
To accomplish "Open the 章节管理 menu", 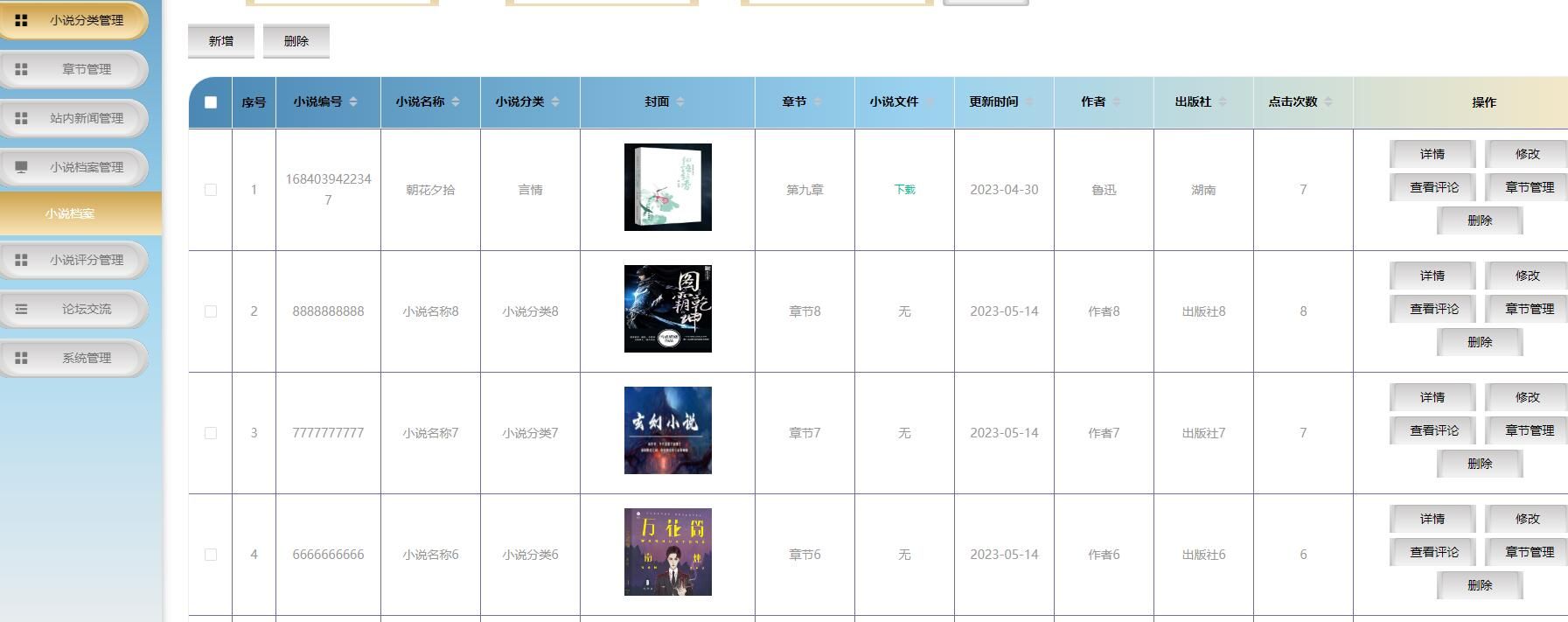I will 73,69.
